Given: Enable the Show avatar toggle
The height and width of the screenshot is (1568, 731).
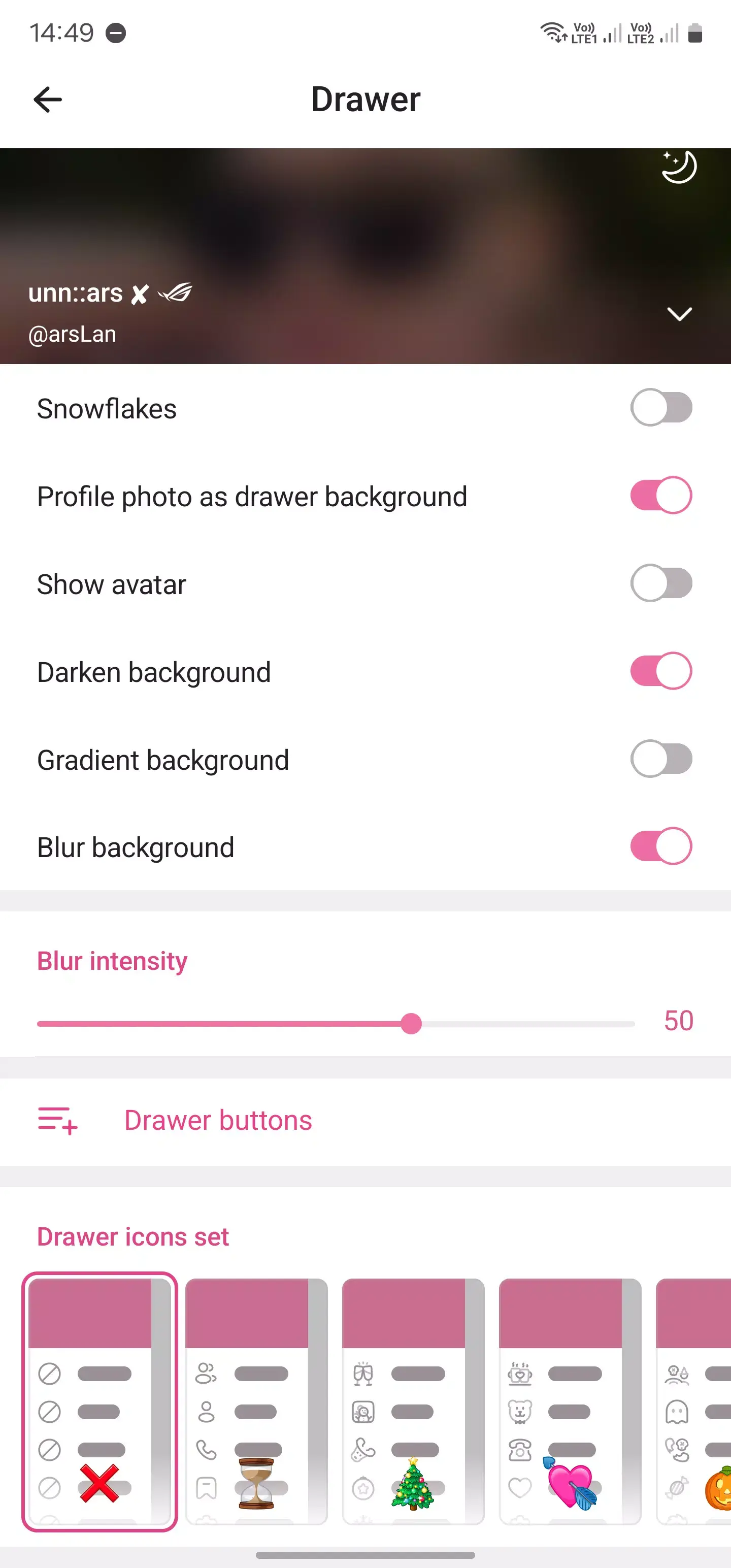Looking at the screenshot, I should (661, 583).
